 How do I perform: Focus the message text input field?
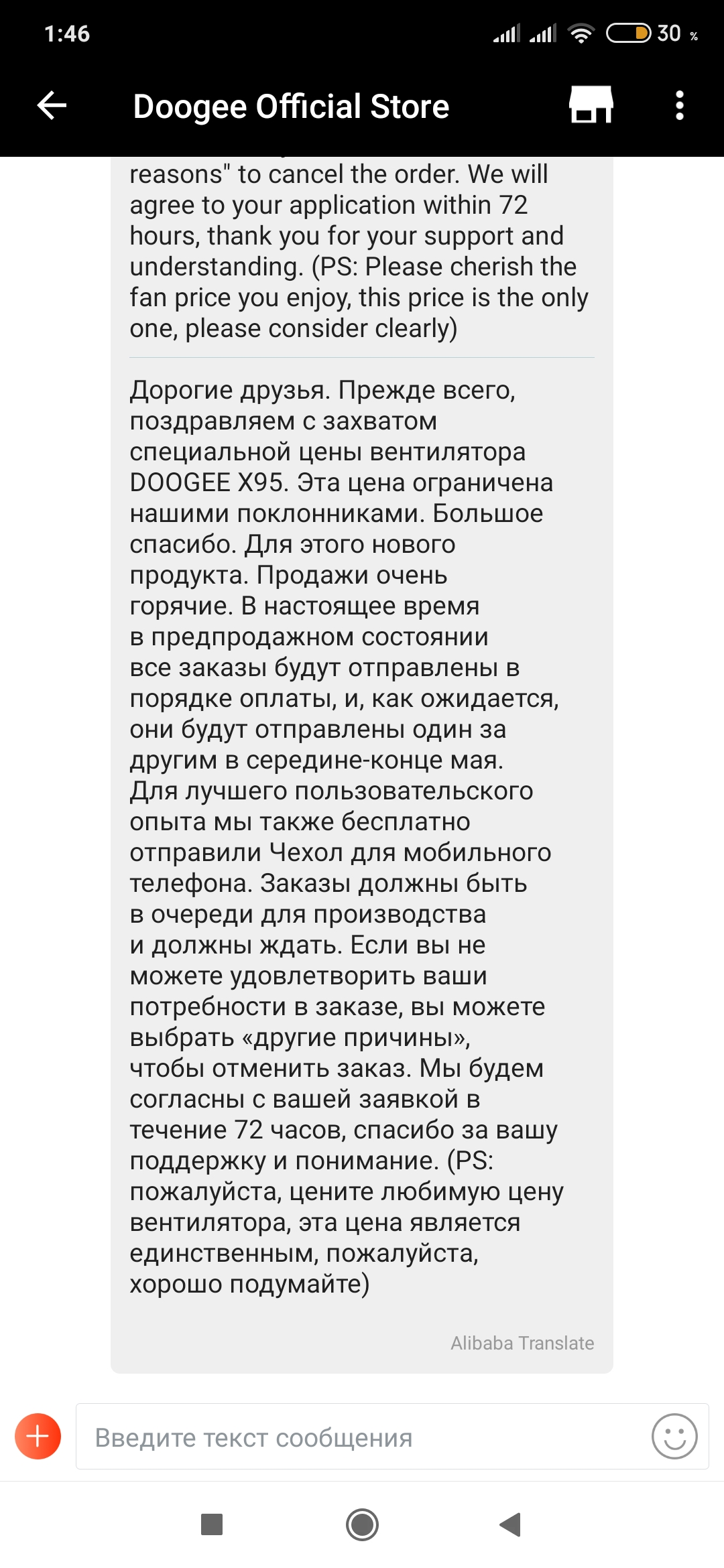(x=362, y=1437)
